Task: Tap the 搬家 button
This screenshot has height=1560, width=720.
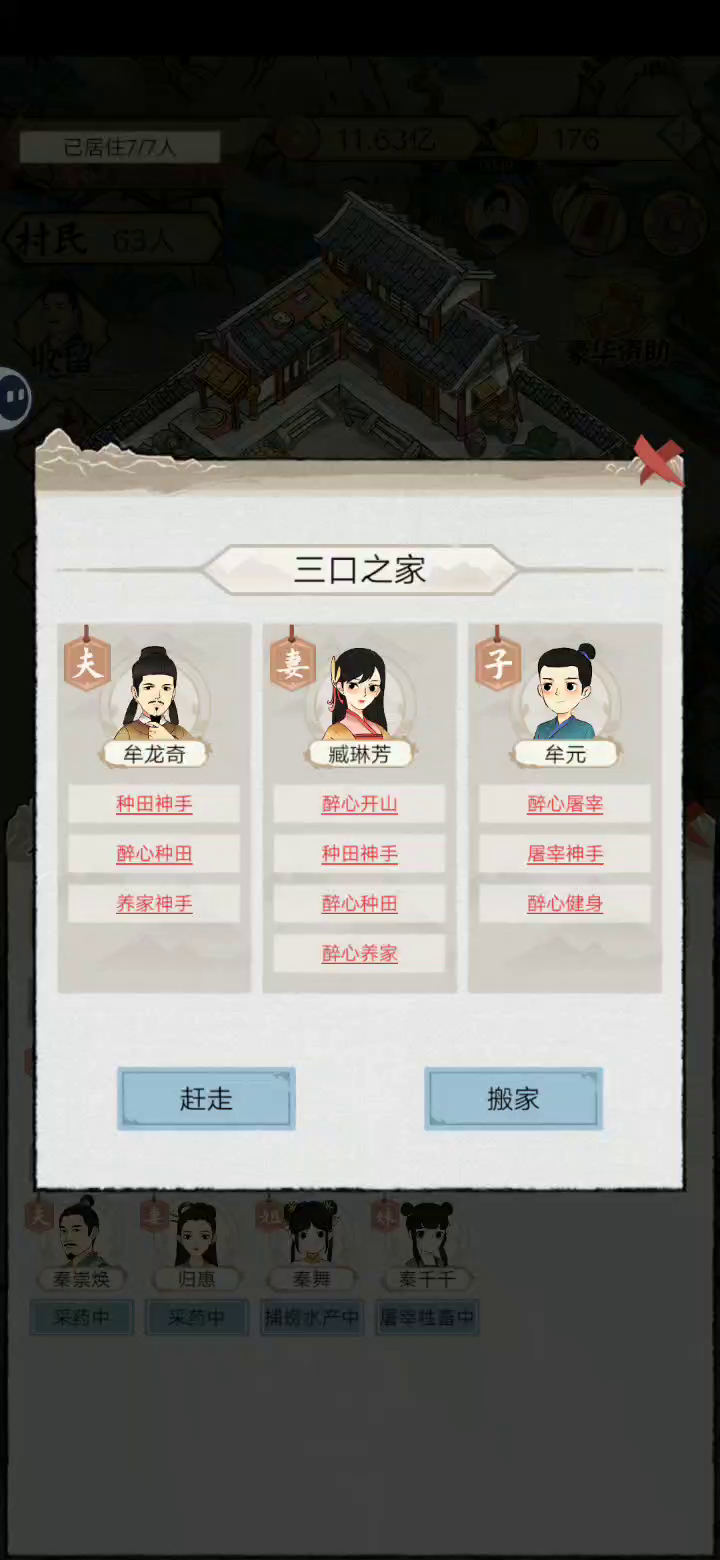Action: point(513,1098)
